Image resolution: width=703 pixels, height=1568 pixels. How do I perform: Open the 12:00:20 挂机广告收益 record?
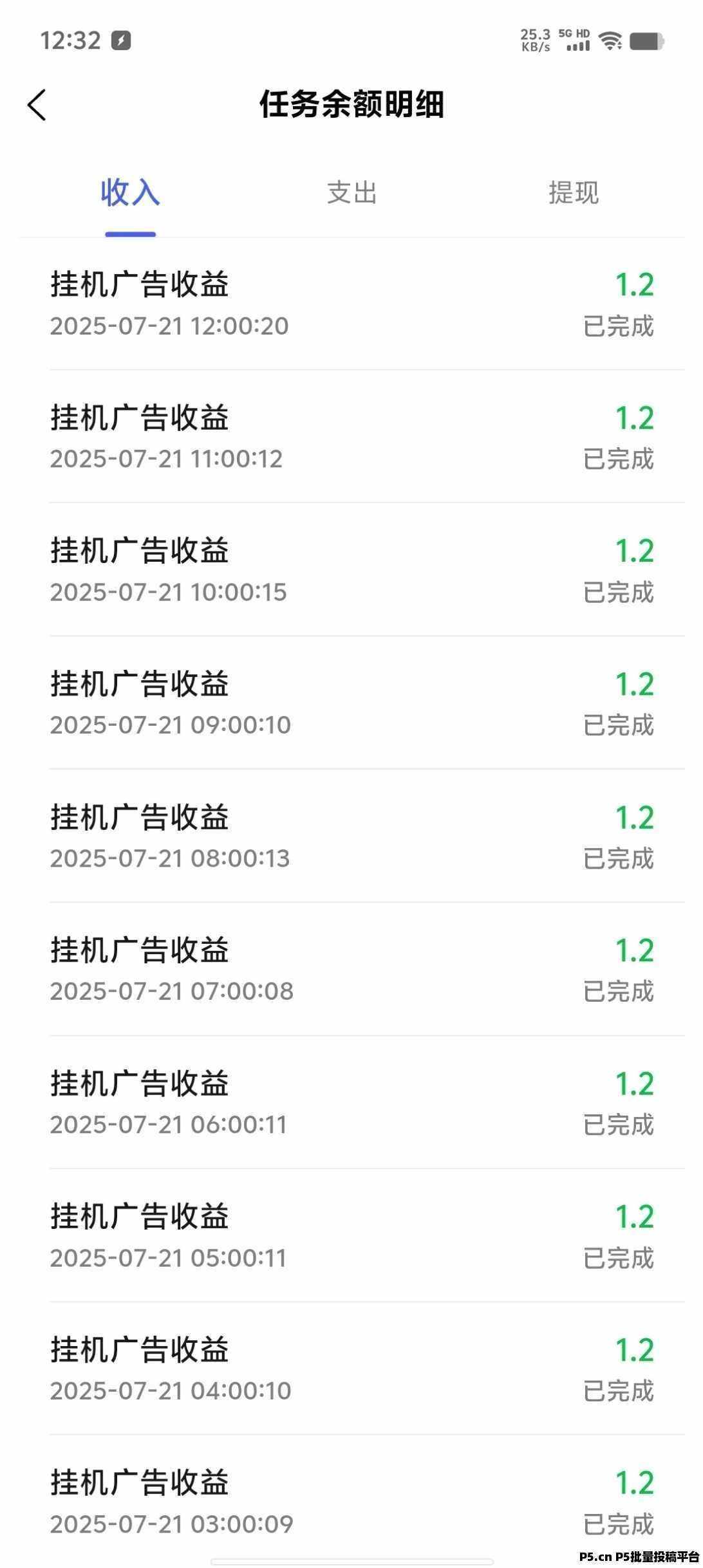(351, 302)
